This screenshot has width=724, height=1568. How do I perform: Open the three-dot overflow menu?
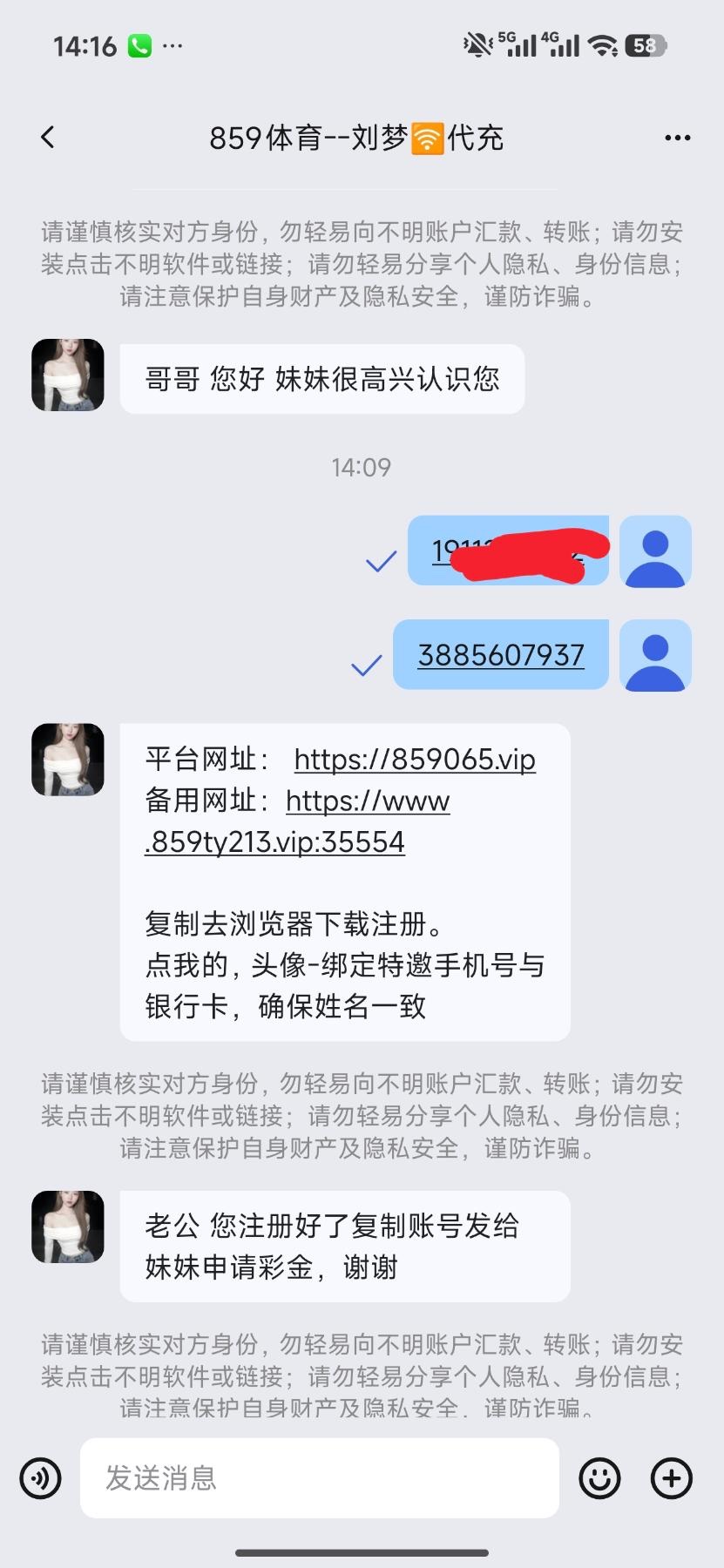(x=677, y=138)
